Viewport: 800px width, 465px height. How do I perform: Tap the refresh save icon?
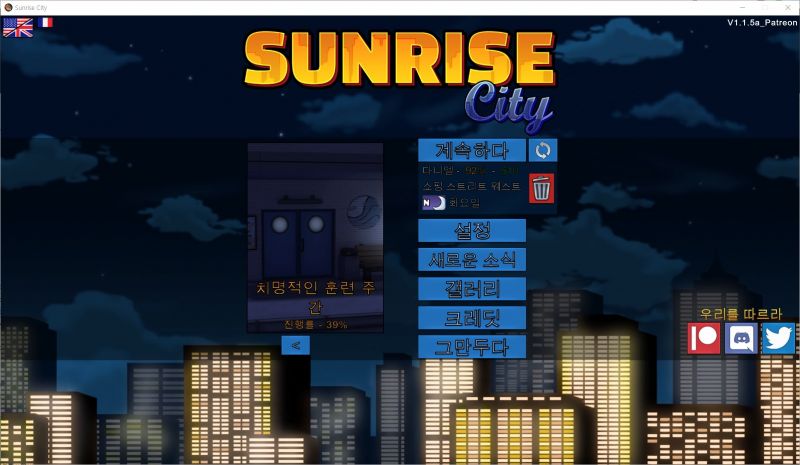tap(542, 150)
